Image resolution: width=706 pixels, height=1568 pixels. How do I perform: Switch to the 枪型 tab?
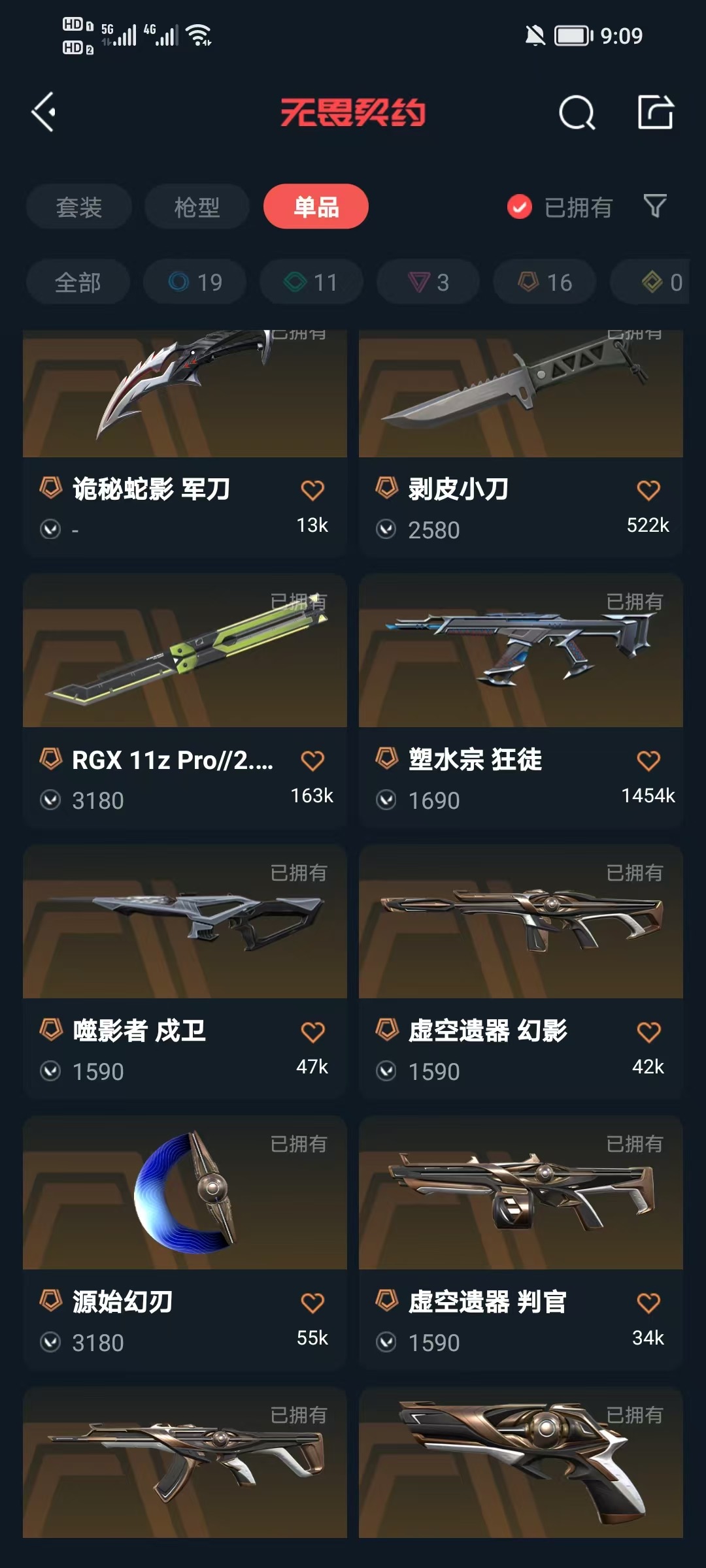click(197, 207)
